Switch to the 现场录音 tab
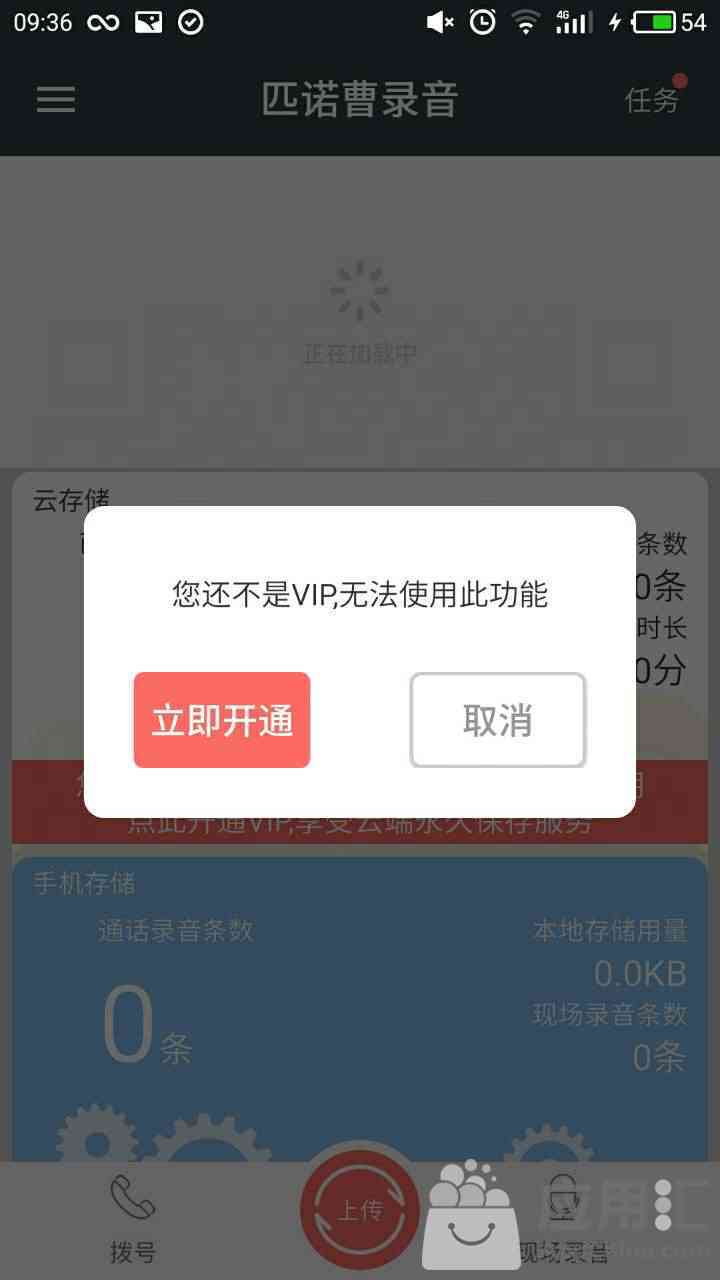Viewport: 720px width, 1280px height. [x=563, y=1220]
